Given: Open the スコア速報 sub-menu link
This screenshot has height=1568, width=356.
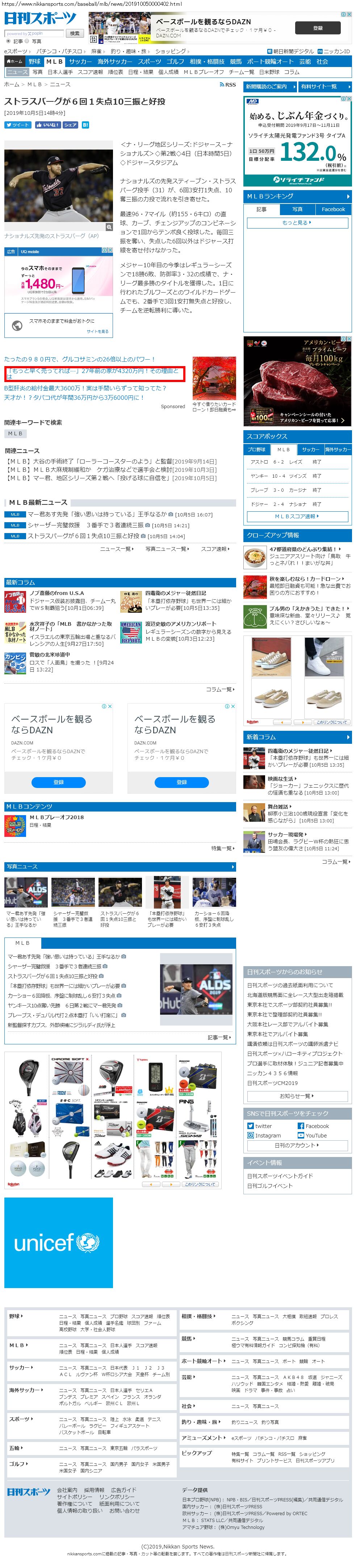Looking at the screenshot, I should tap(89, 72).
